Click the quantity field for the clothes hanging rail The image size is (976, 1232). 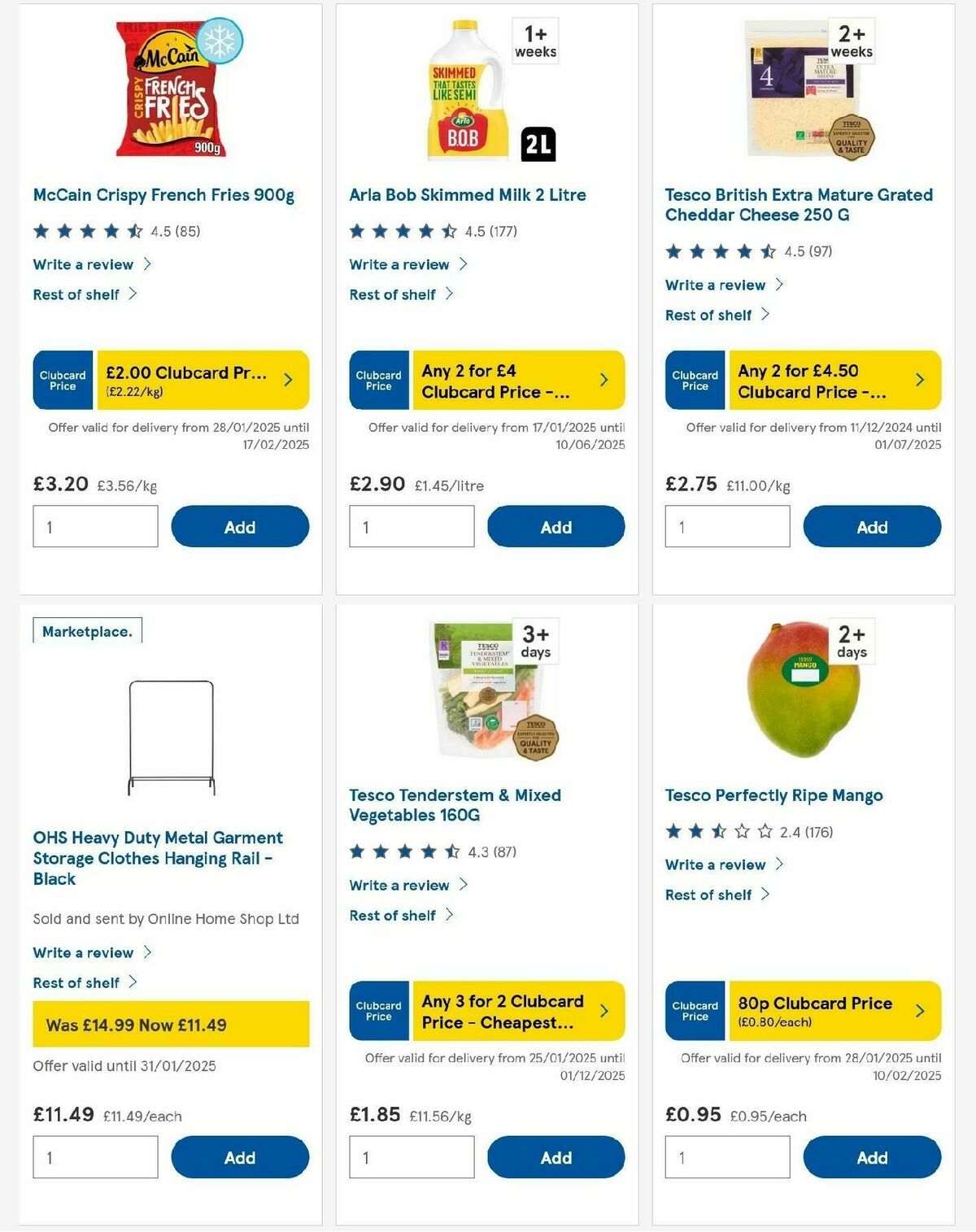[x=94, y=1156]
